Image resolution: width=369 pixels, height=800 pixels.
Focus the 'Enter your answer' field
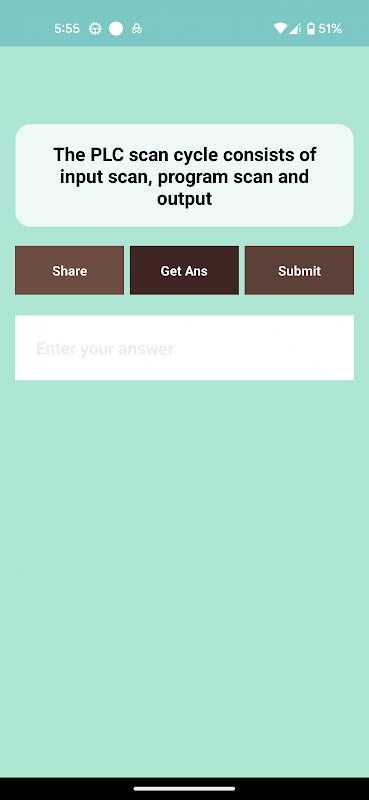tap(184, 347)
